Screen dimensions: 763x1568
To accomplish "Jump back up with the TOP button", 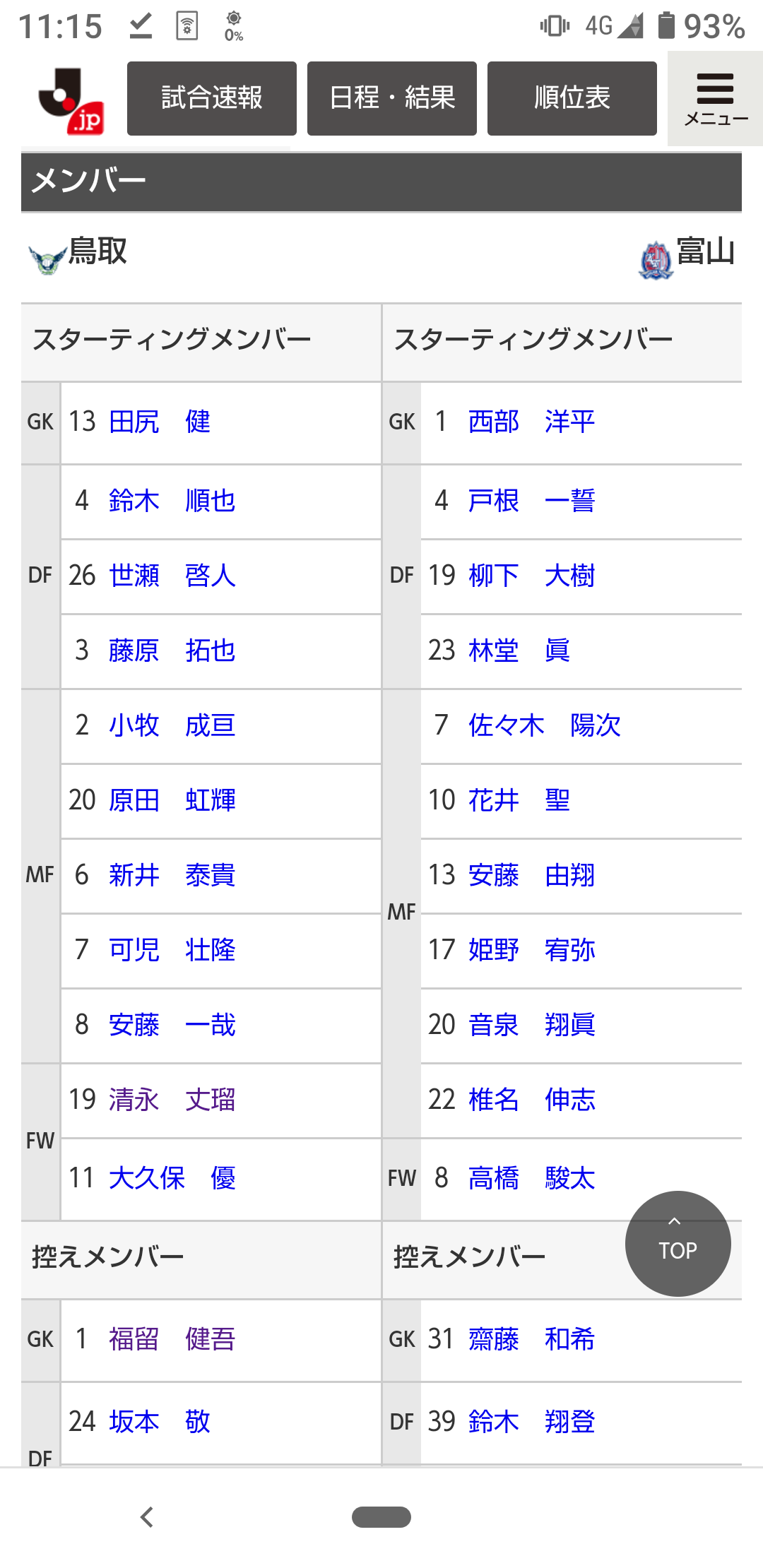I will coord(678,1244).
